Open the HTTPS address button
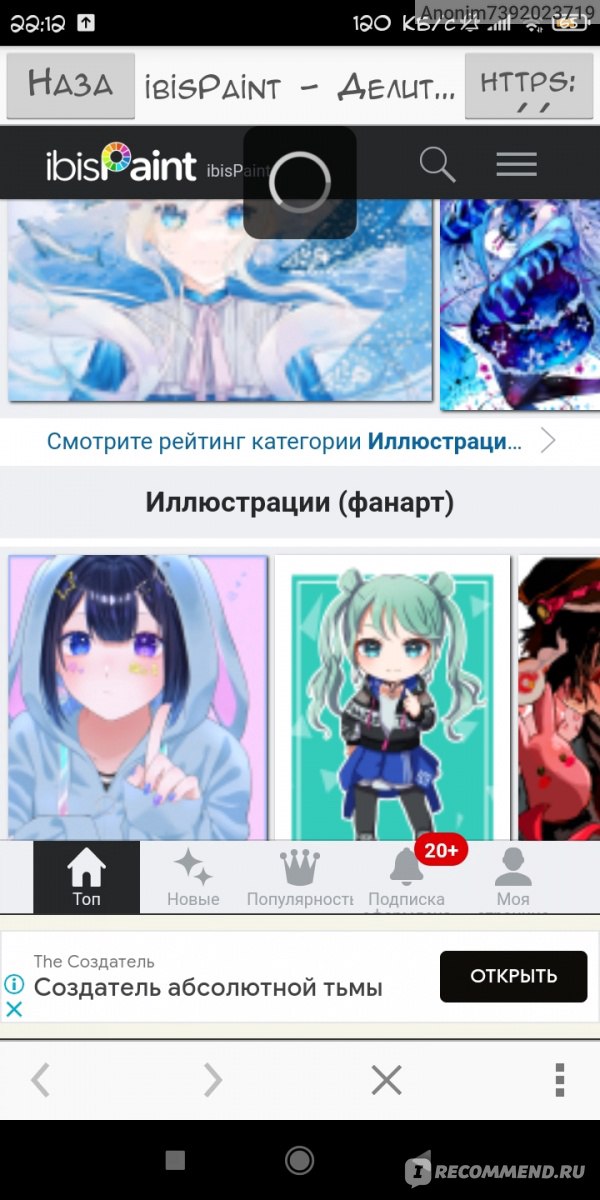Viewport: 600px width, 1200px height. click(x=528, y=85)
